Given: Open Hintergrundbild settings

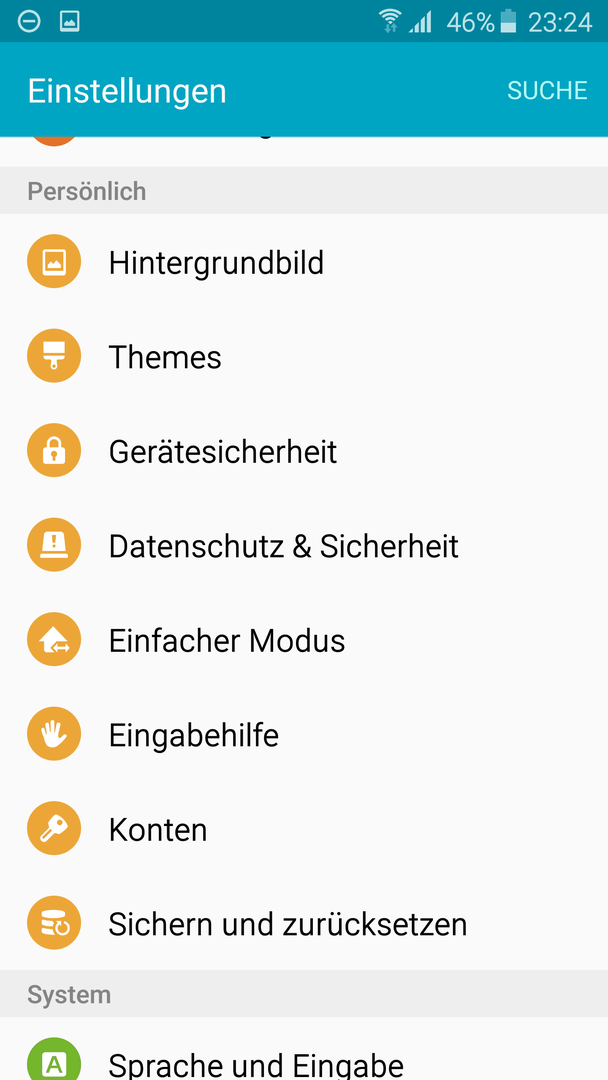Looking at the screenshot, I should point(304,262).
